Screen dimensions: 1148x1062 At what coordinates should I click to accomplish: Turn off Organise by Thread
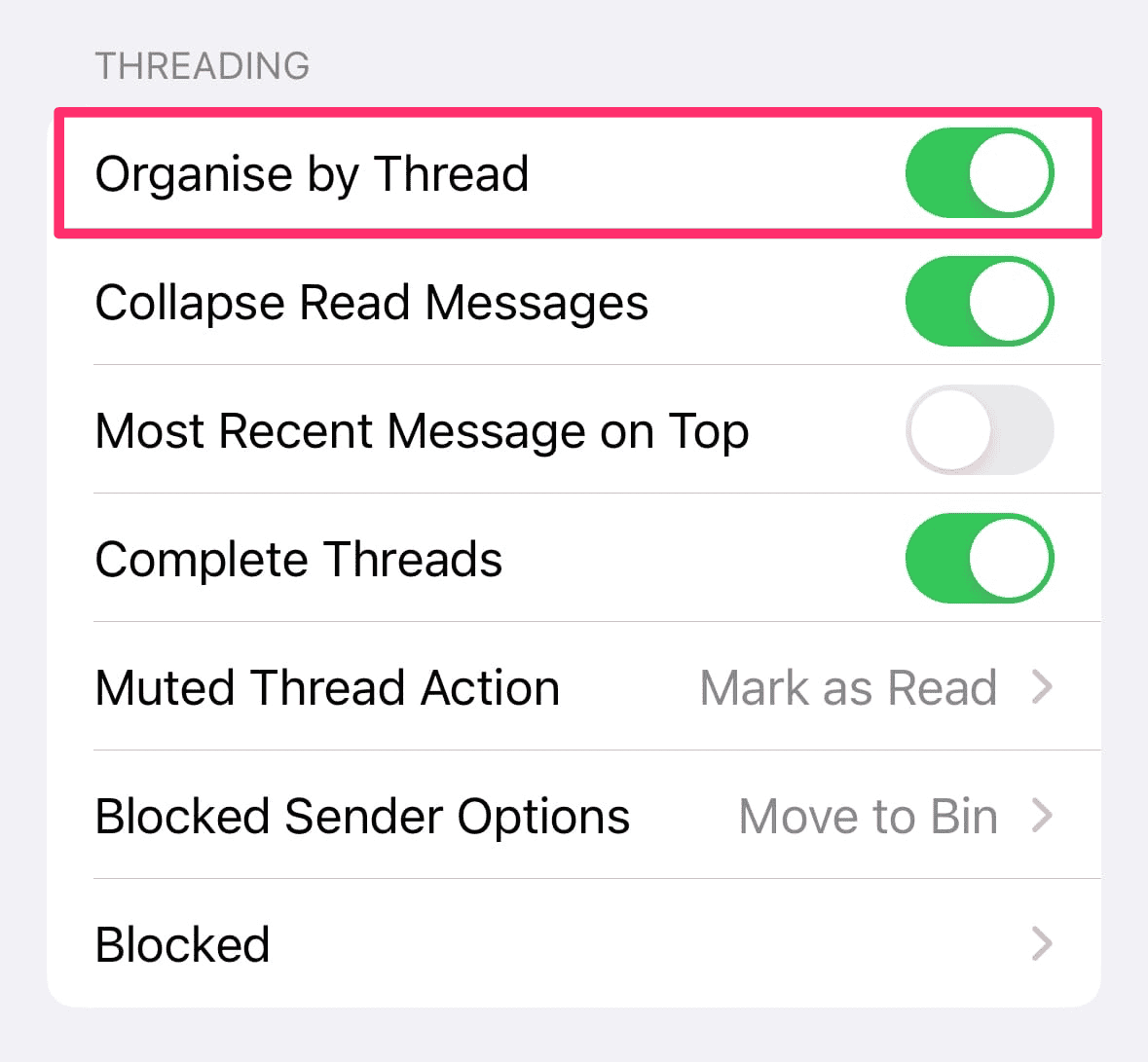pos(979,173)
